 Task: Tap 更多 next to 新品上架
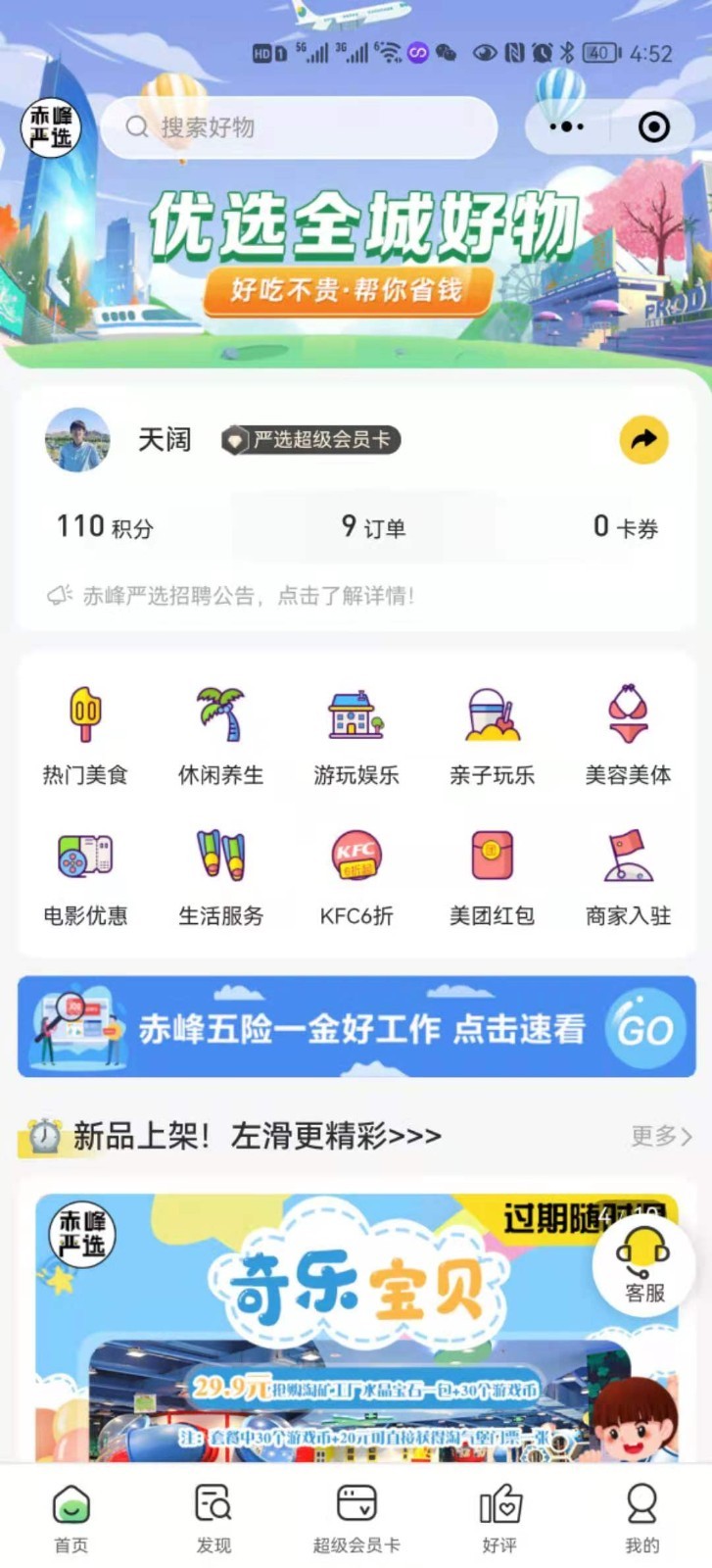click(661, 1136)
